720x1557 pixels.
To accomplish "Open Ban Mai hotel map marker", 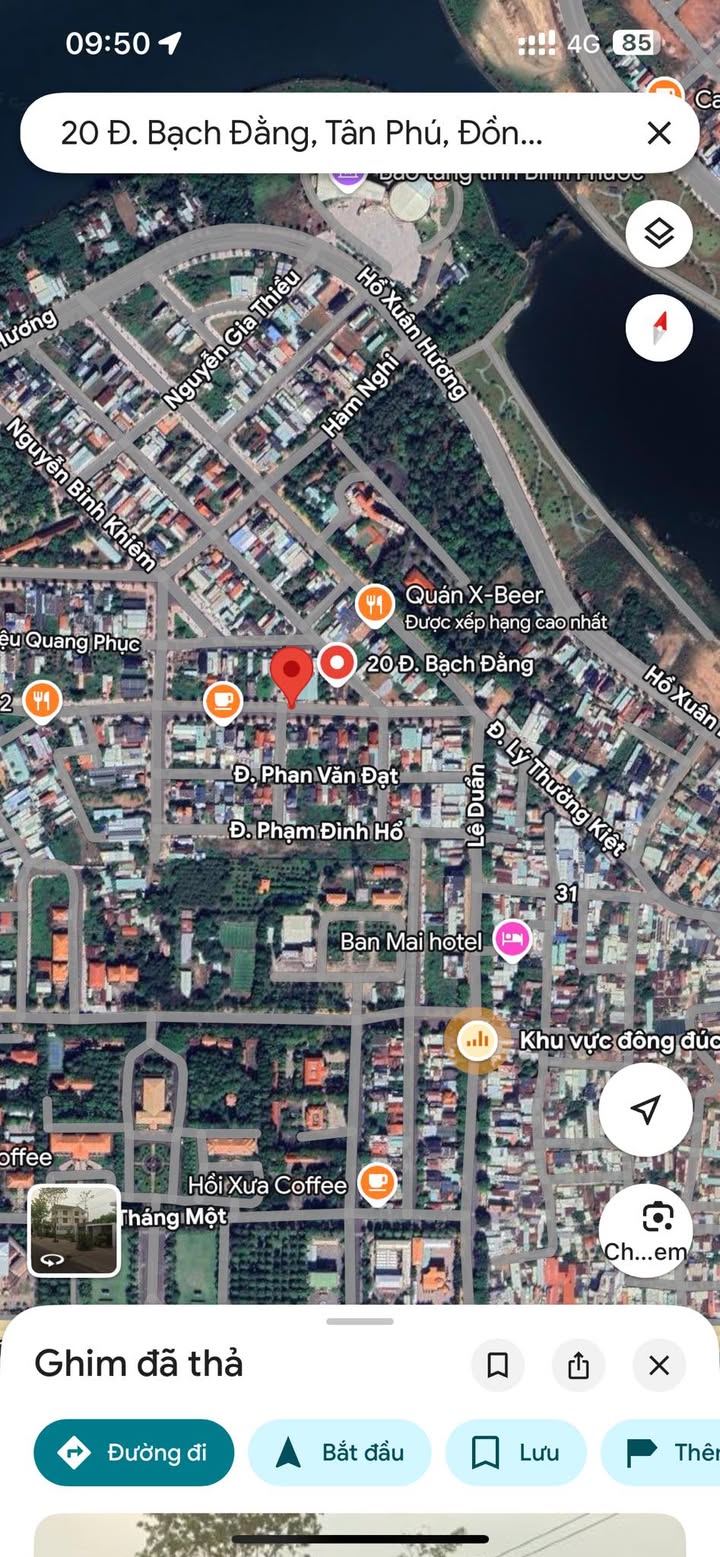I will point(512,940).
